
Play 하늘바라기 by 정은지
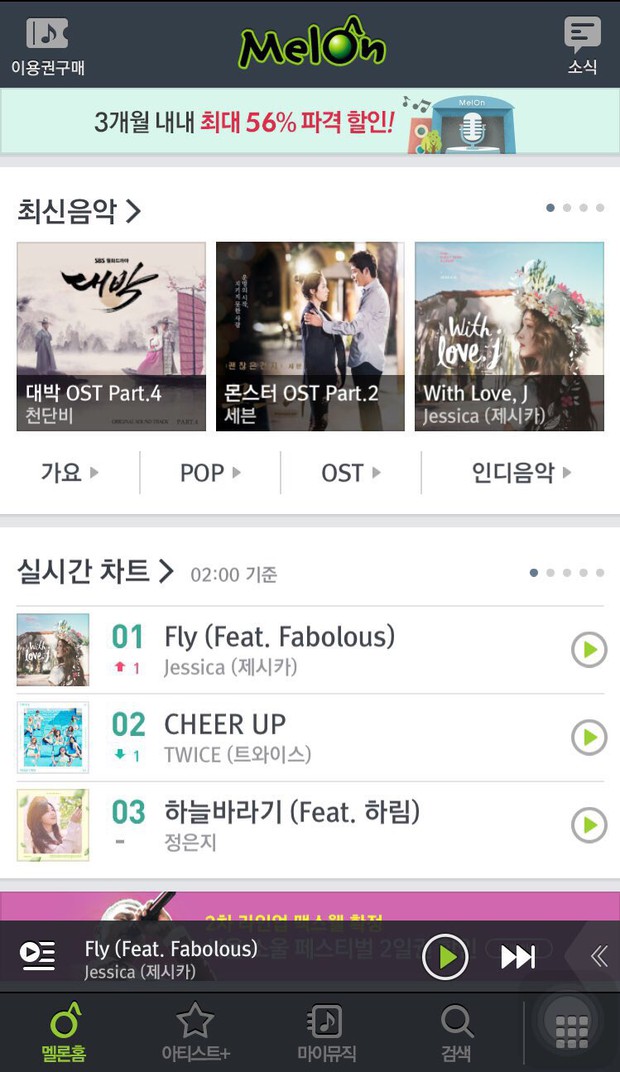(x=589, y=825)
